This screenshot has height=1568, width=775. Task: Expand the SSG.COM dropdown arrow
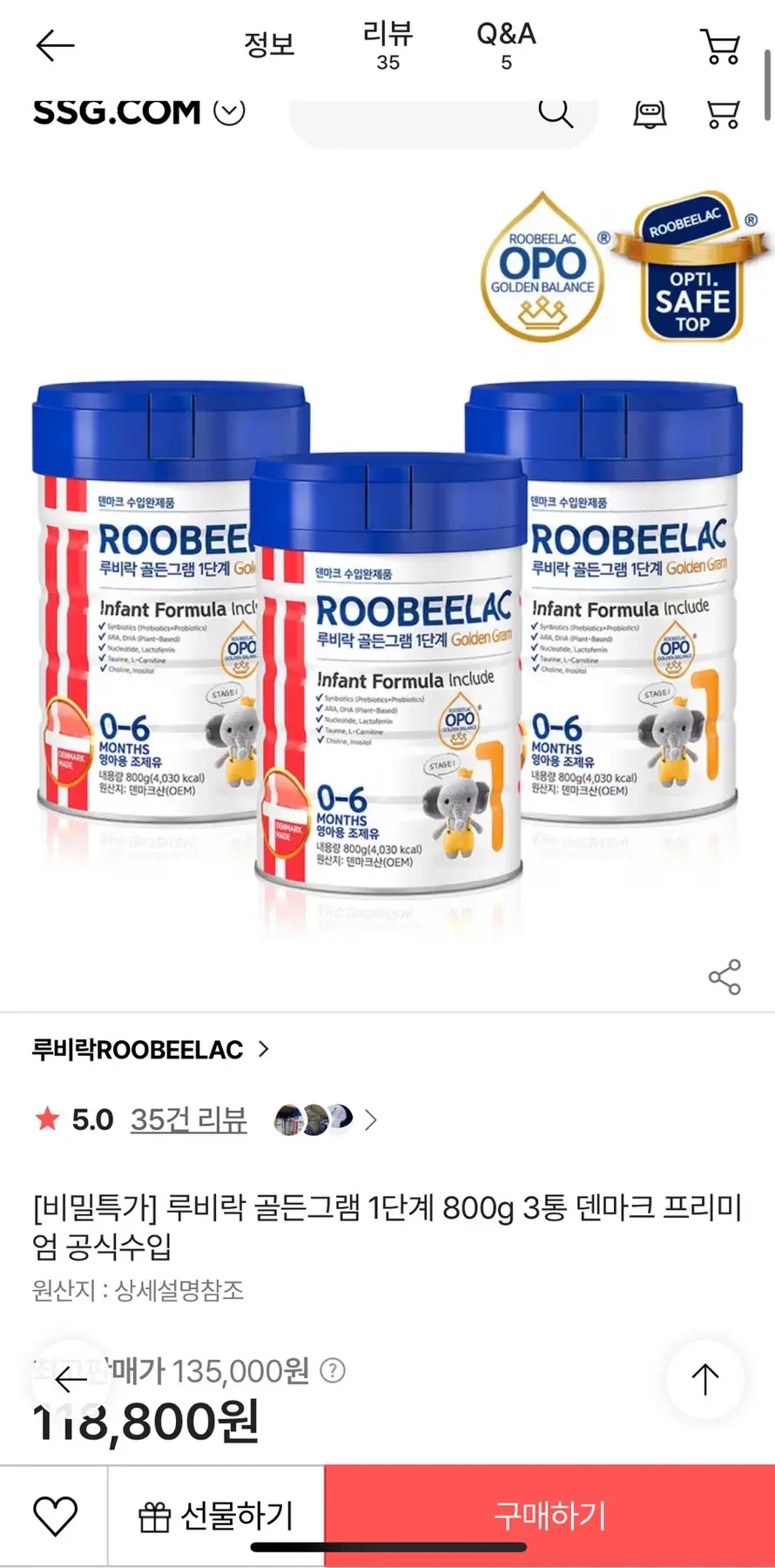tap(229, 112)
